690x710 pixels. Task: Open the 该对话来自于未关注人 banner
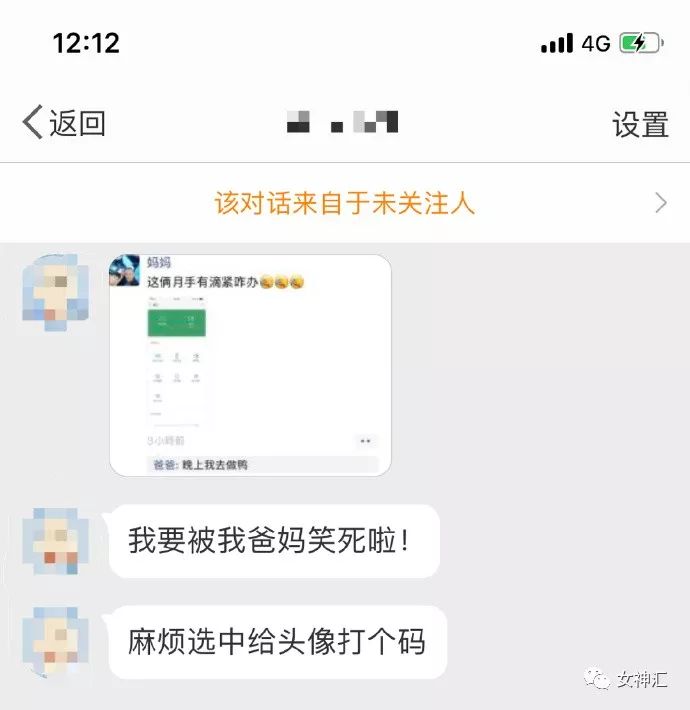click(x=345, y=203)
